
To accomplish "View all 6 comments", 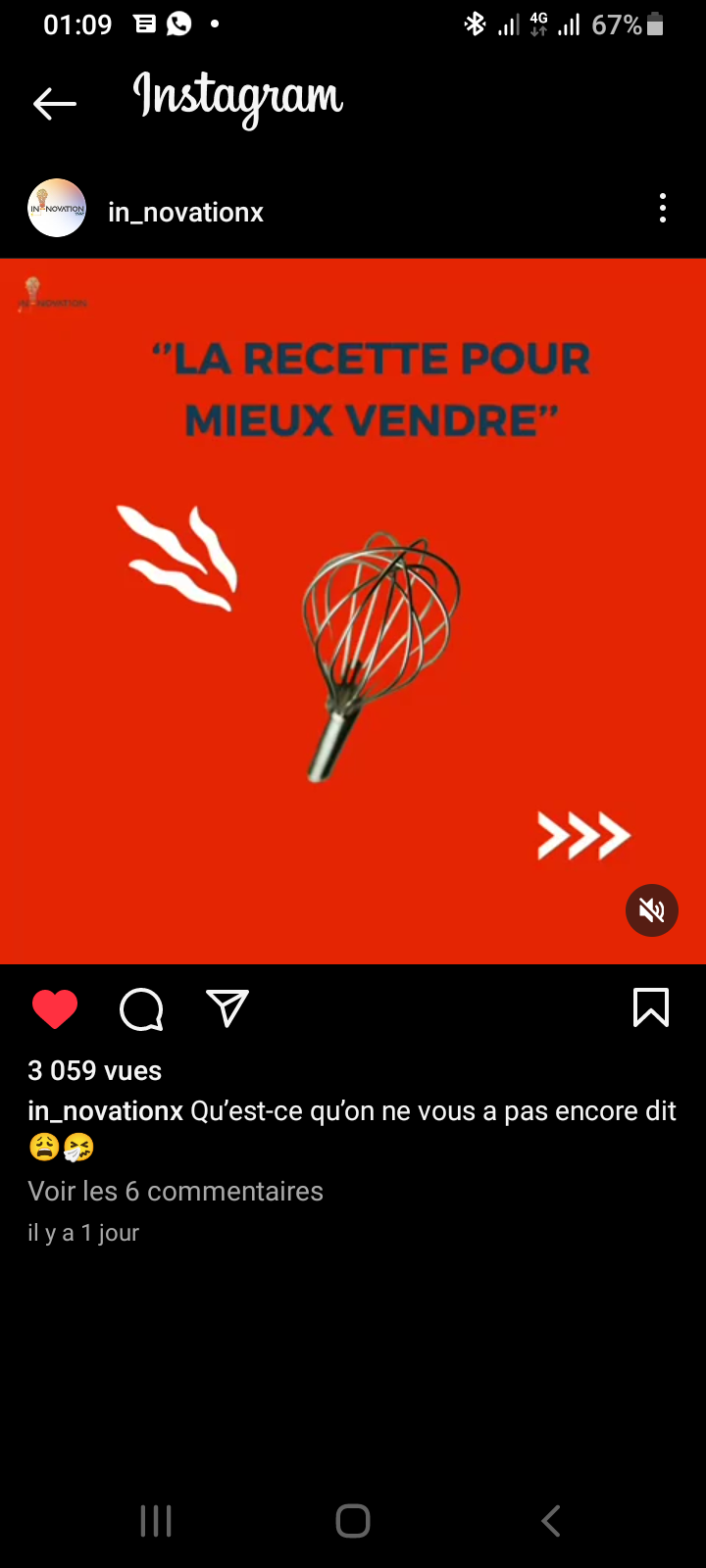I will 176,1191.
